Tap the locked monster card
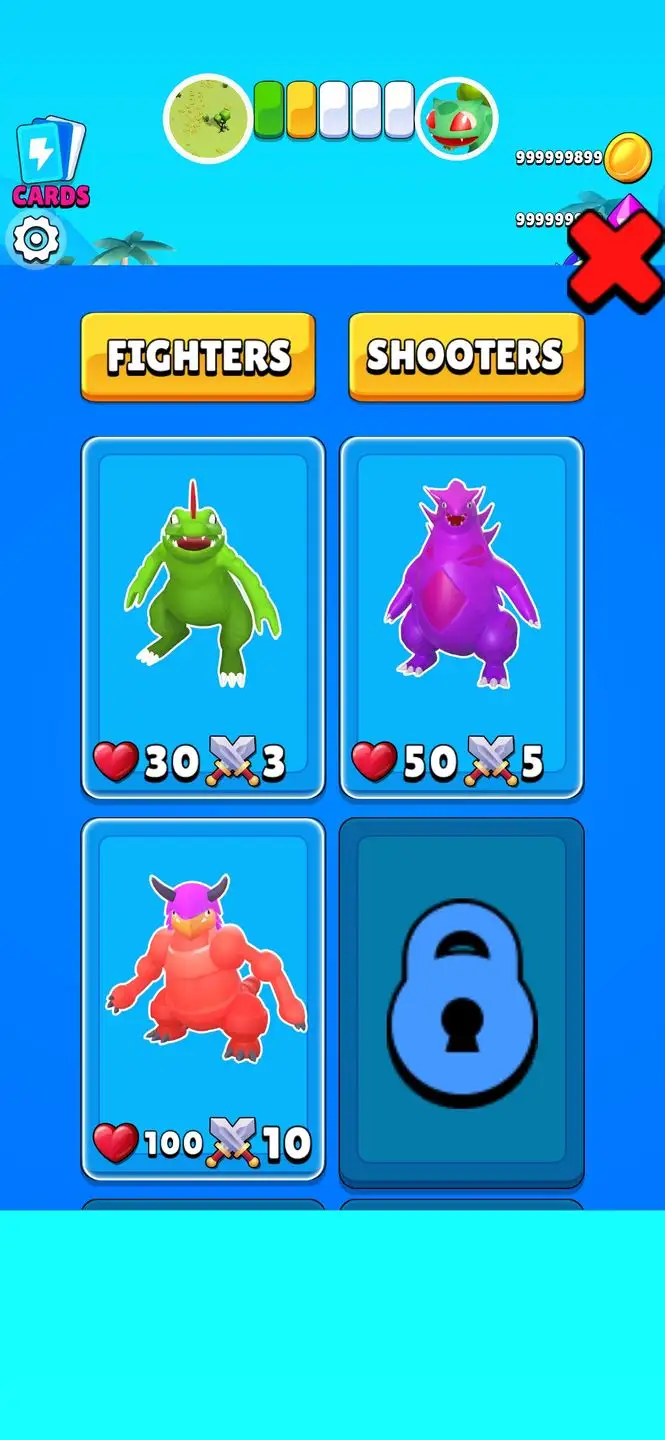The width and height of the screenshot is (665, 1440). click(462, 1002)
